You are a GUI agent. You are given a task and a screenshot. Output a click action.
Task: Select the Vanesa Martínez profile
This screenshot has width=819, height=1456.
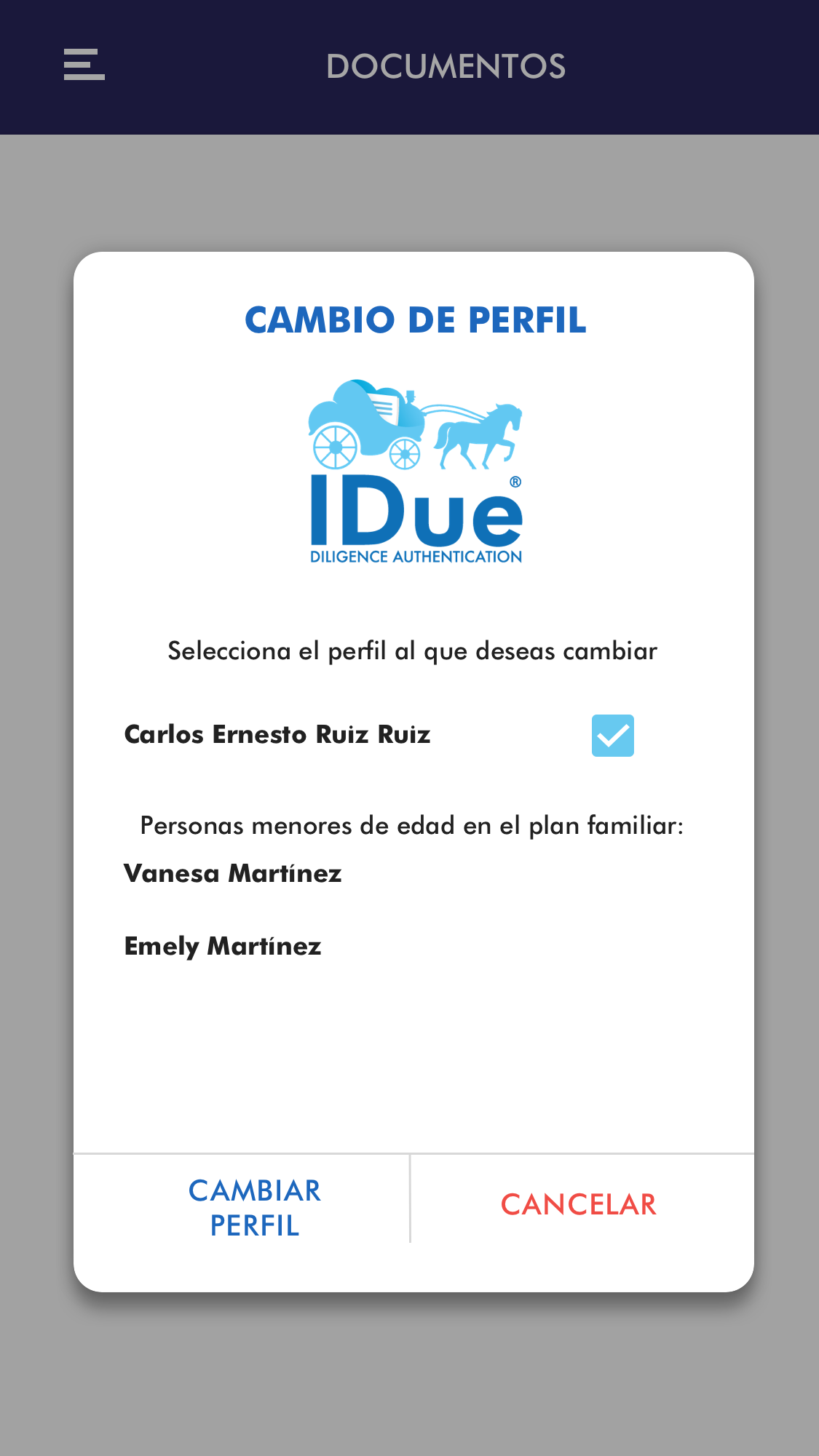233,873
